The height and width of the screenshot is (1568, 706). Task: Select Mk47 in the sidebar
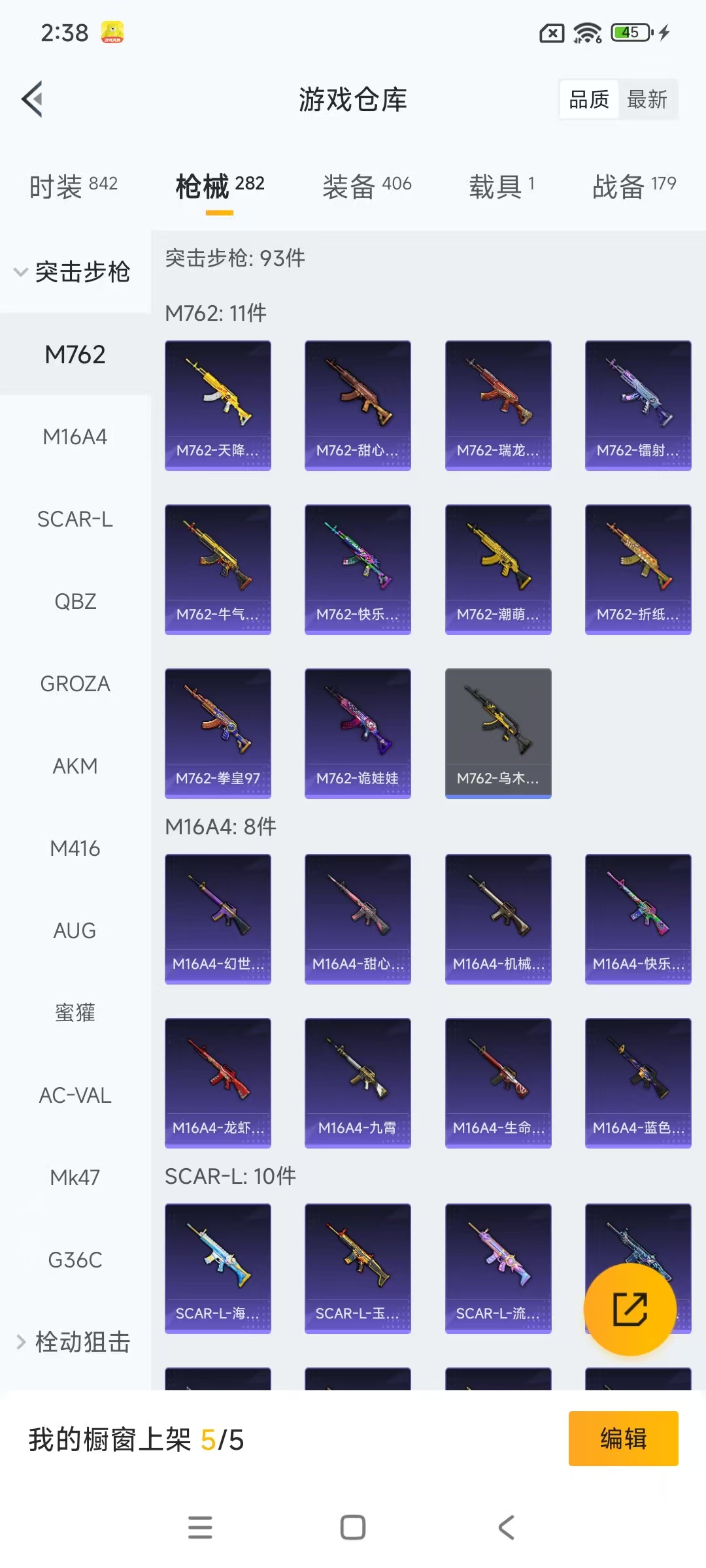click(x=75, y=1177)
